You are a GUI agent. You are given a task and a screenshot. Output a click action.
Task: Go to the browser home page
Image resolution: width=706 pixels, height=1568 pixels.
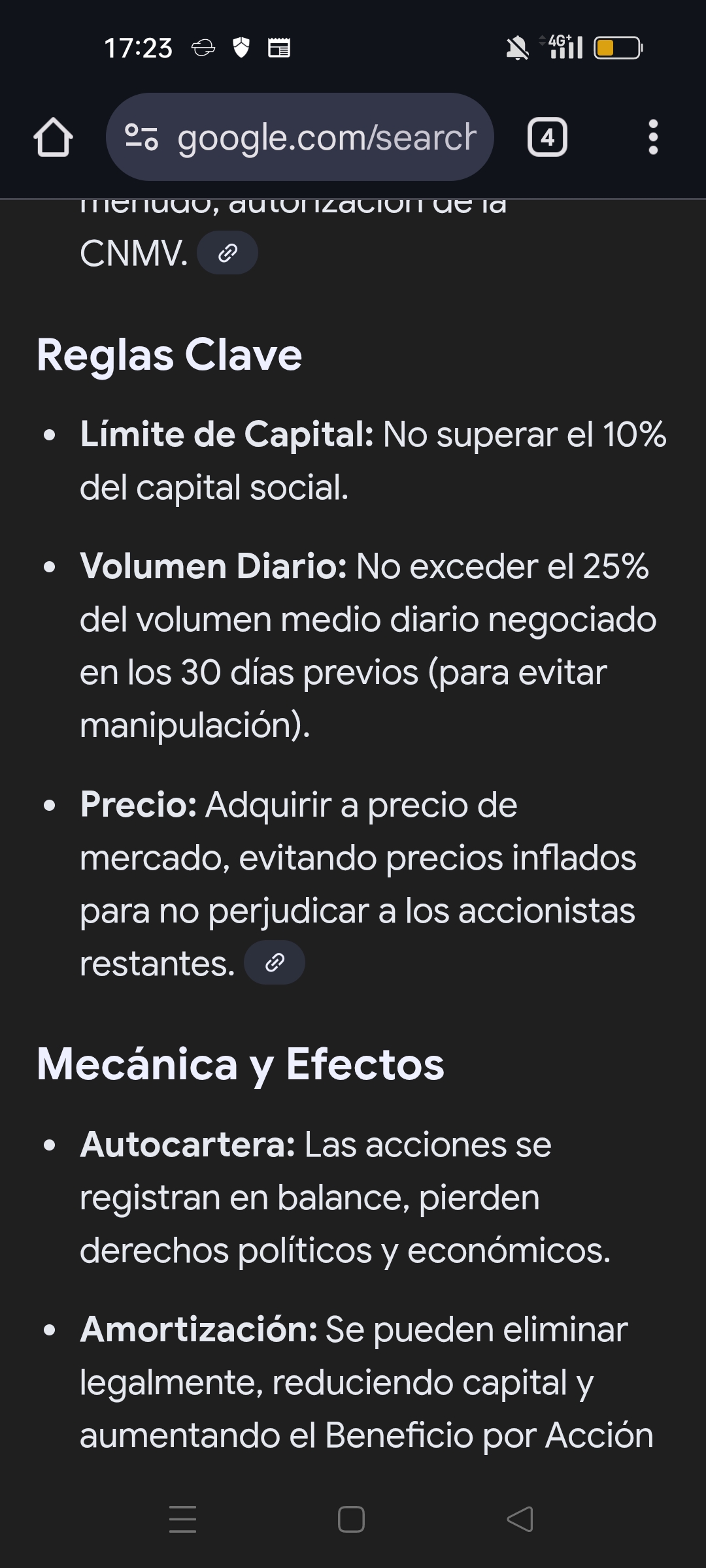point(53,137)
